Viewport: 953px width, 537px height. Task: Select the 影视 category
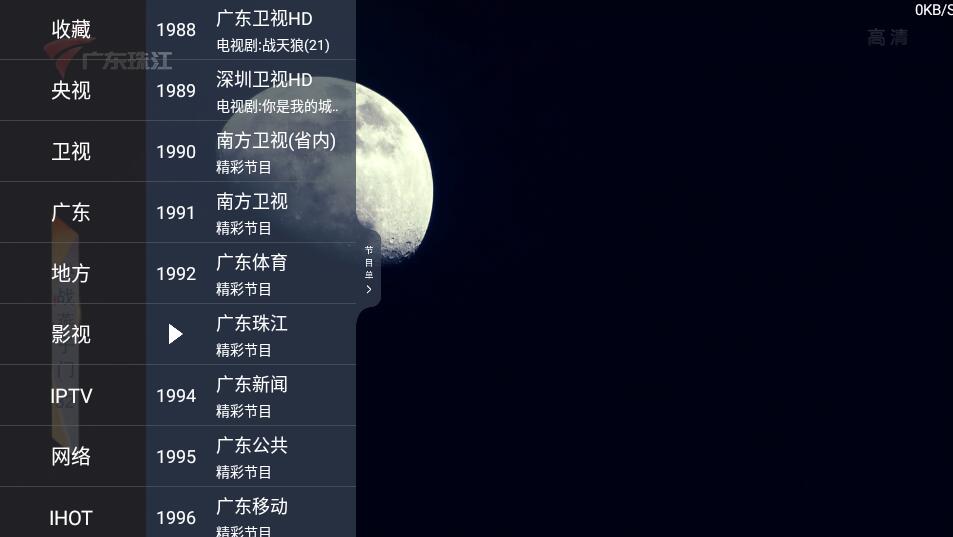click(x=71, y=335)
